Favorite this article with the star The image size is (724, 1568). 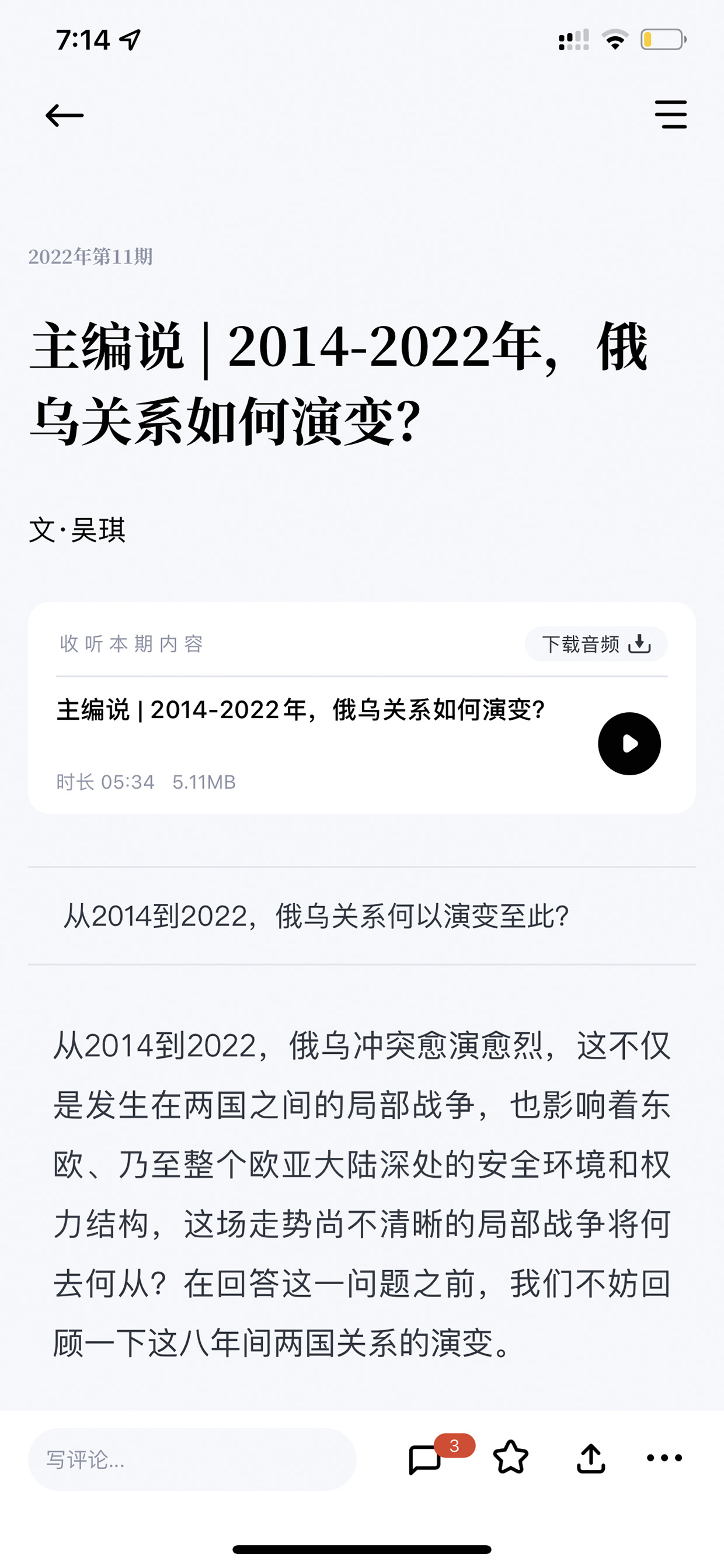[x=510, y=1458]
